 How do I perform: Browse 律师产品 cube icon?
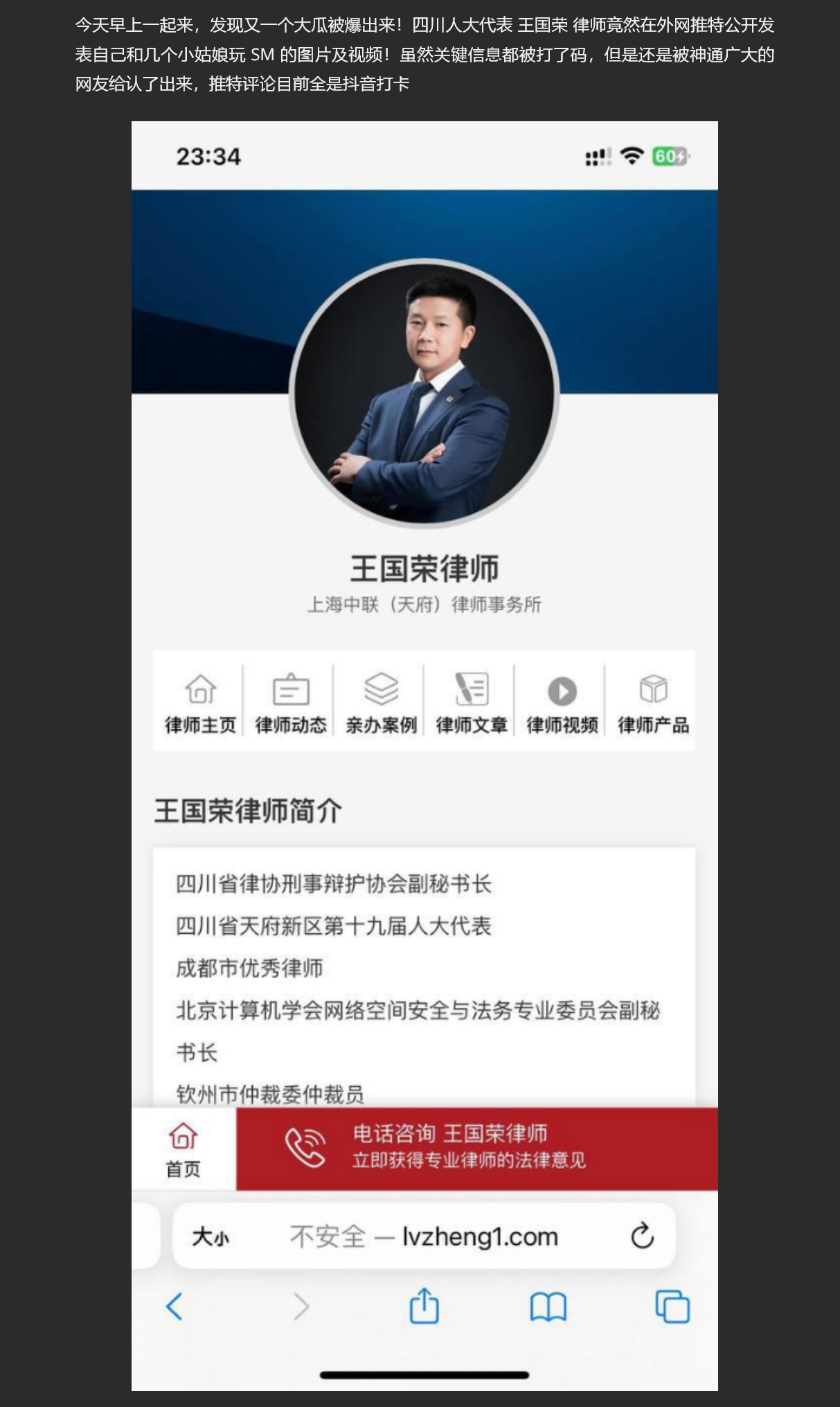tap(651, 691)
